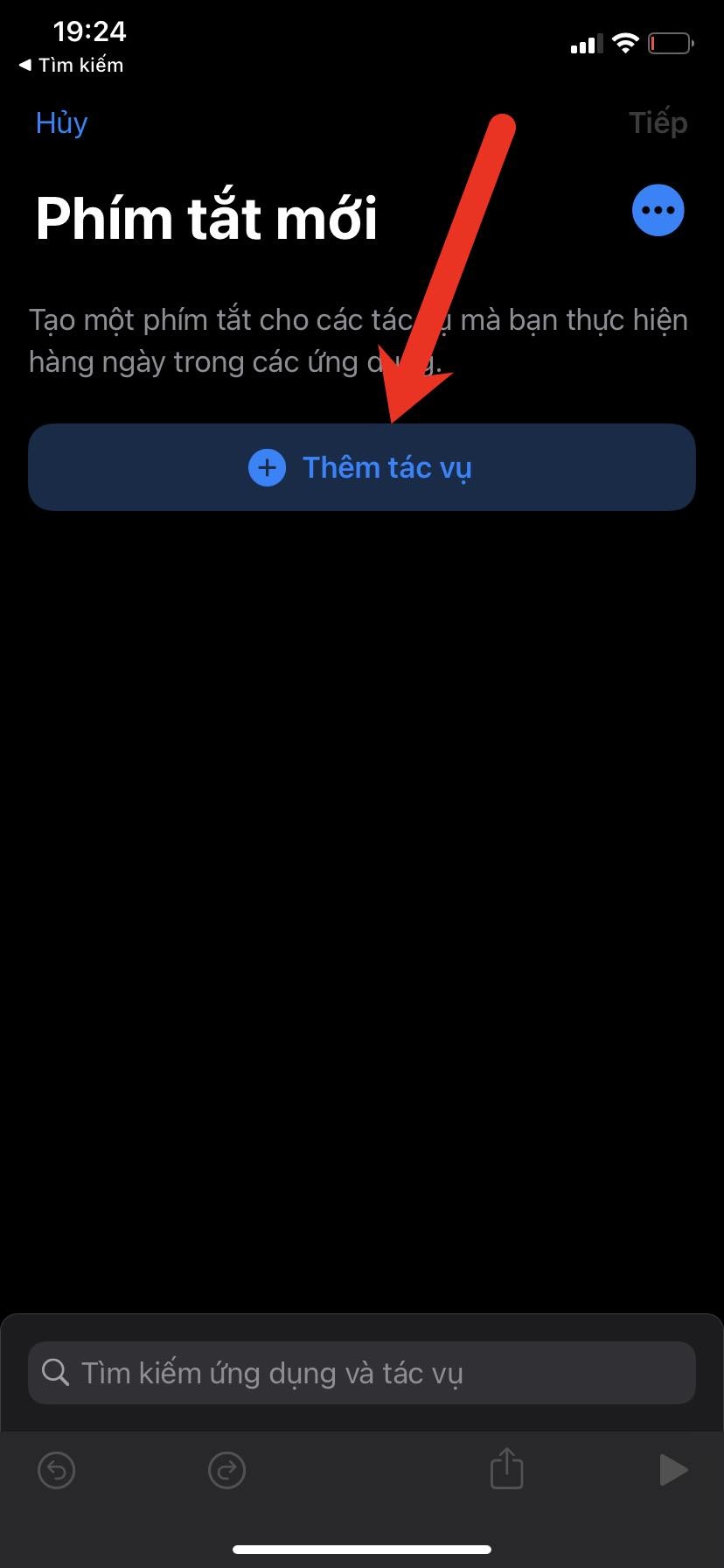Run the shortcut with the play icon

click(x=673, y=1470)
